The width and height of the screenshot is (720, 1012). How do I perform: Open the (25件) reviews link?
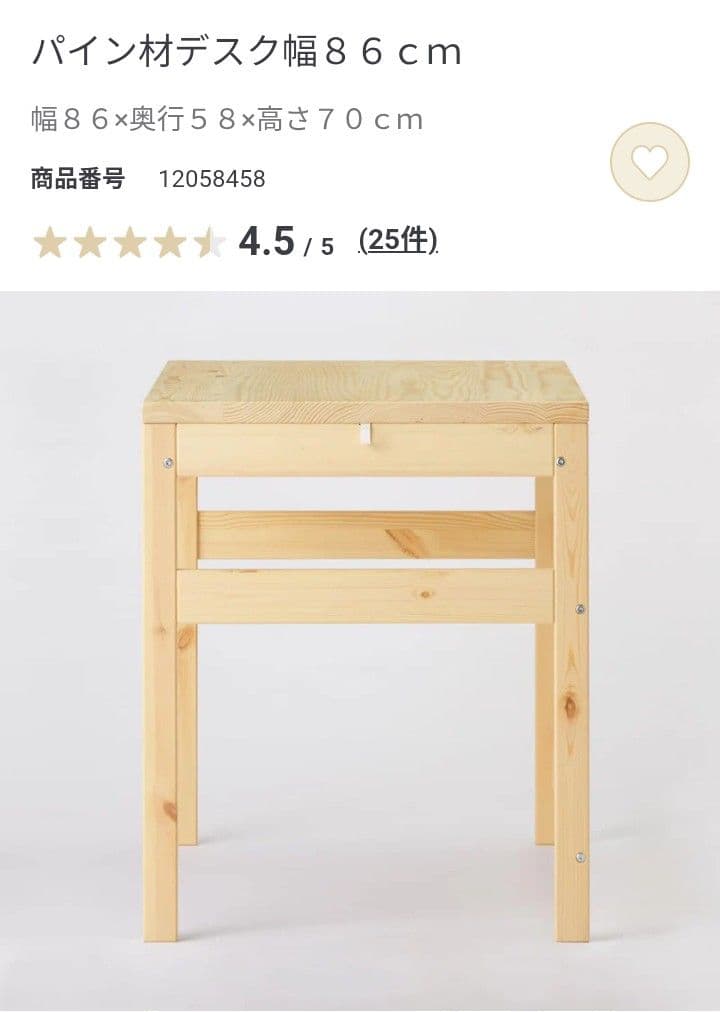[x=396, y=239]
